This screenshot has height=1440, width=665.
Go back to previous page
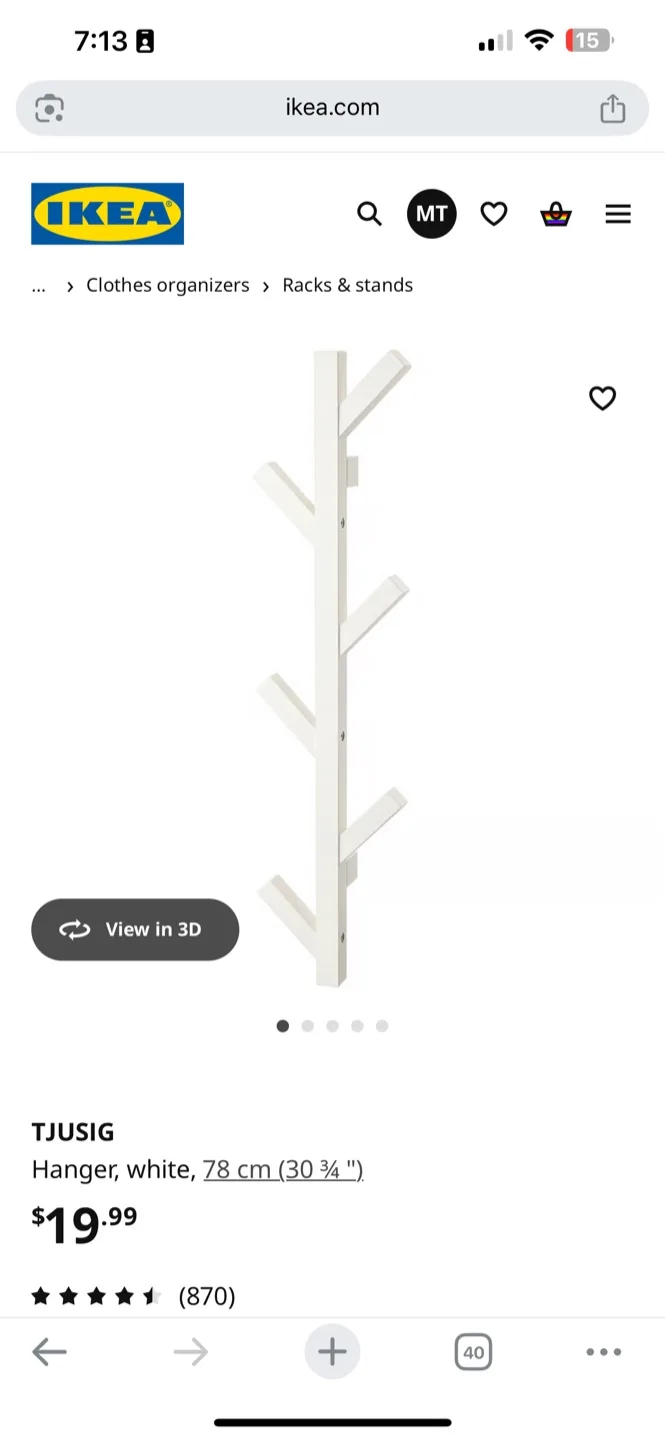(49, 1353)
